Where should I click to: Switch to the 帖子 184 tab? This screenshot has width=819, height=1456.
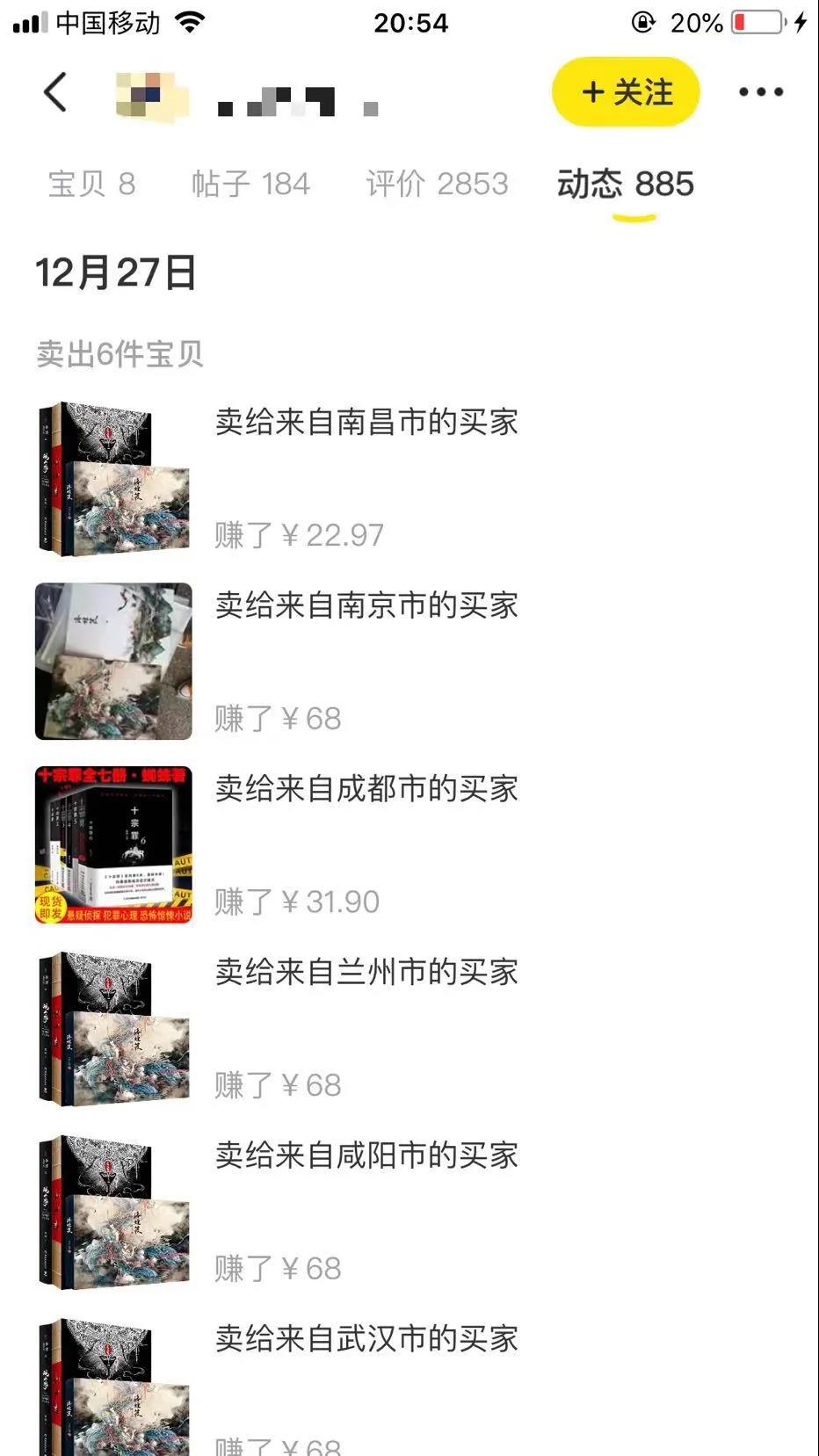pyautogui.click(x=250, y=185)
